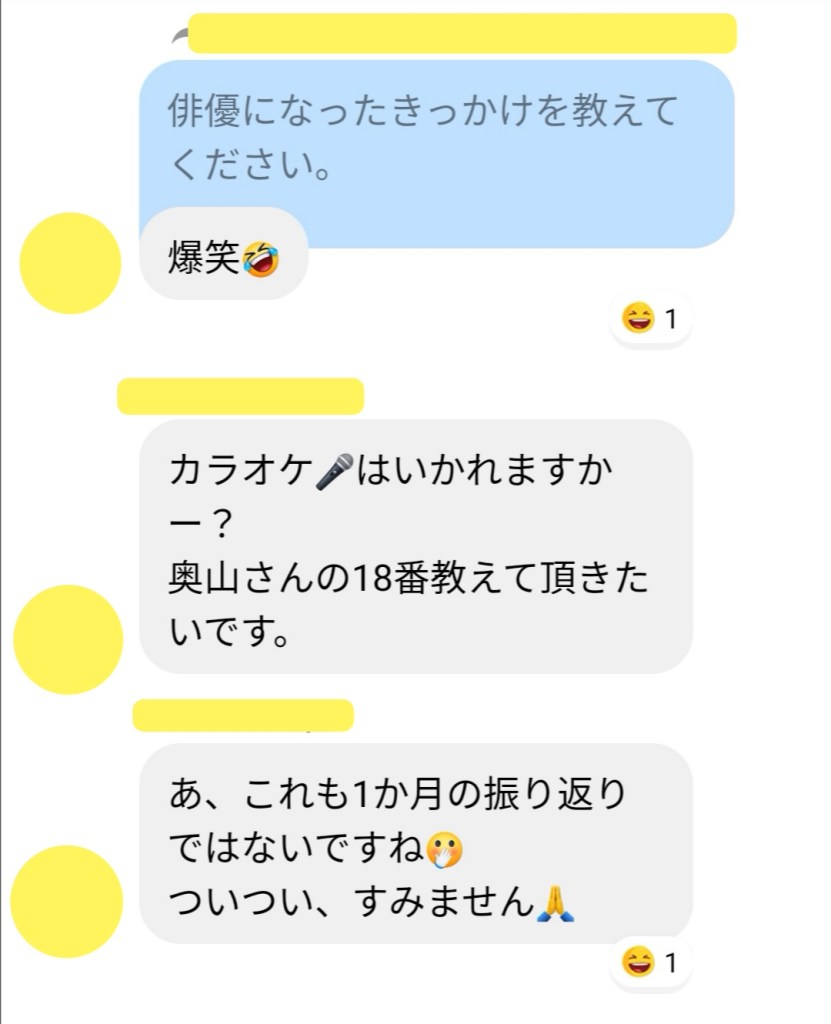This screenshot has height=1024, width=831.
Task: Tap the reaction count under the 爆笑 message
Action: point(650,320)
